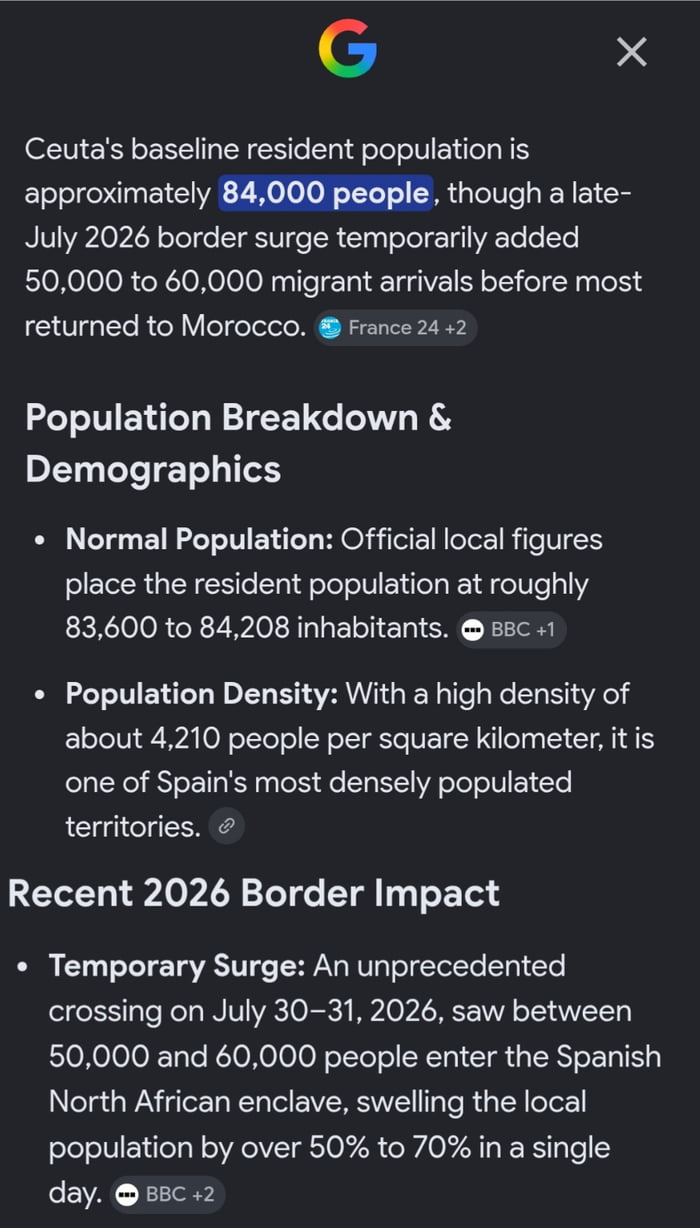Close the AI overview panel
The image size is (700, 1228).
coord(632,51)
